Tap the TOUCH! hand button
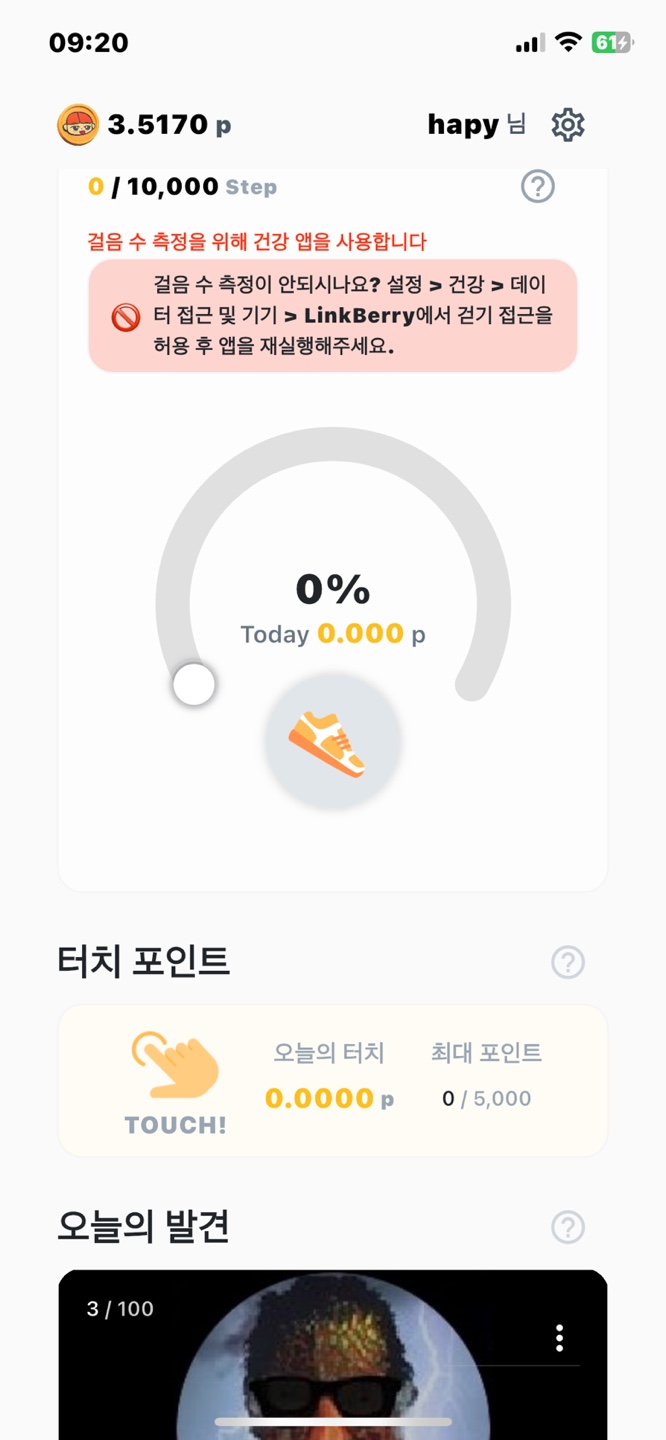Screen dimensions: 666x1440 click(176, 1082)
